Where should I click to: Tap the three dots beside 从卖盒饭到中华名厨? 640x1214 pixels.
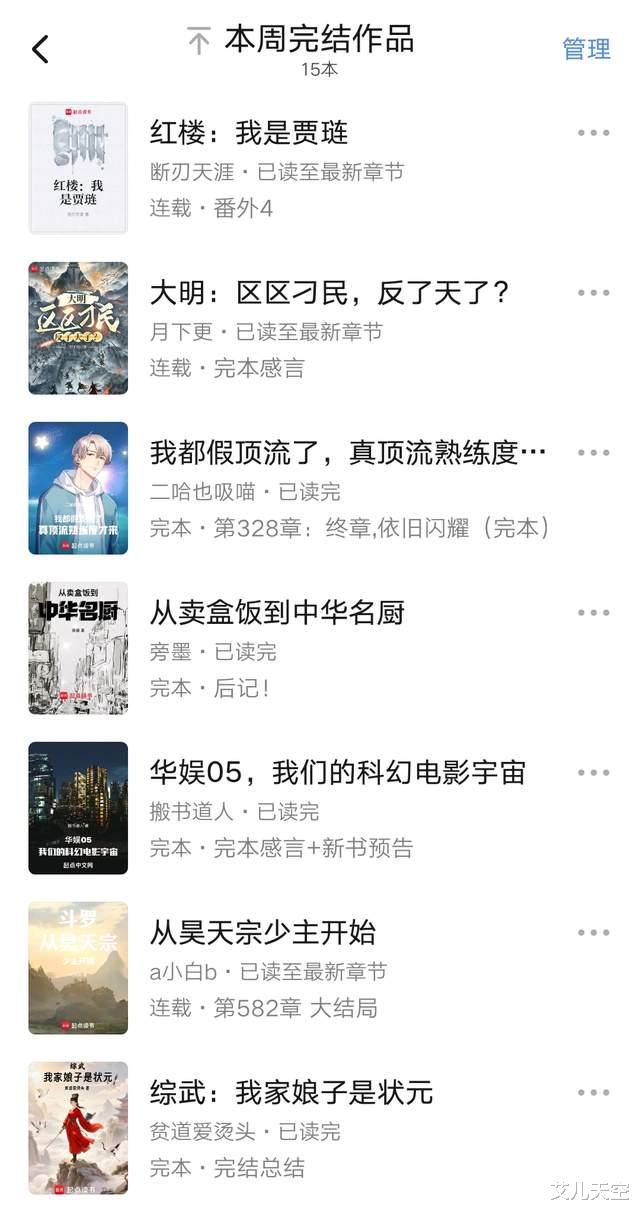pyautogui.click(x=593, y=613)
